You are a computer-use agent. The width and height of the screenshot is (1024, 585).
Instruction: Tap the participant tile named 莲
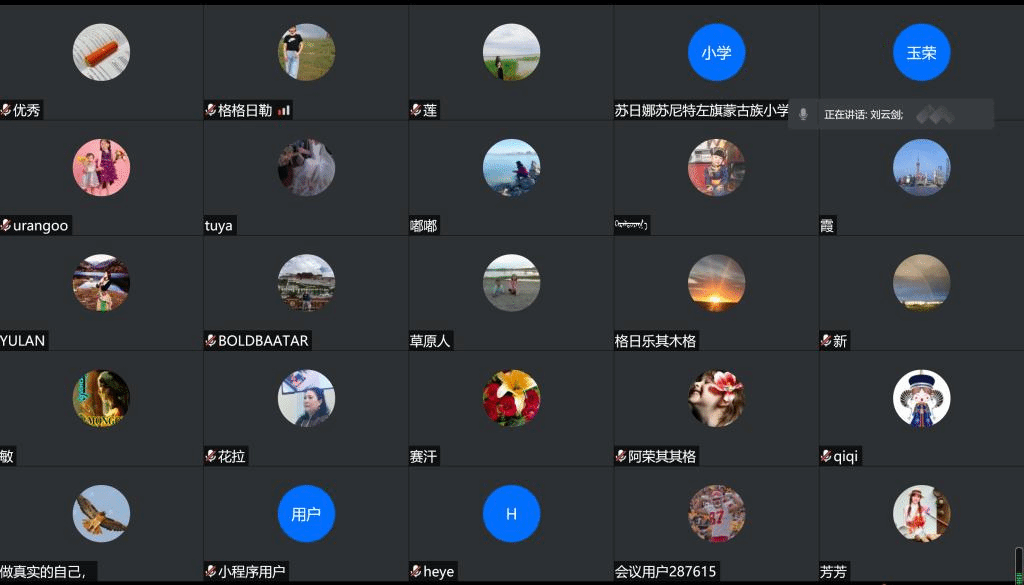(x=511, y=62)
